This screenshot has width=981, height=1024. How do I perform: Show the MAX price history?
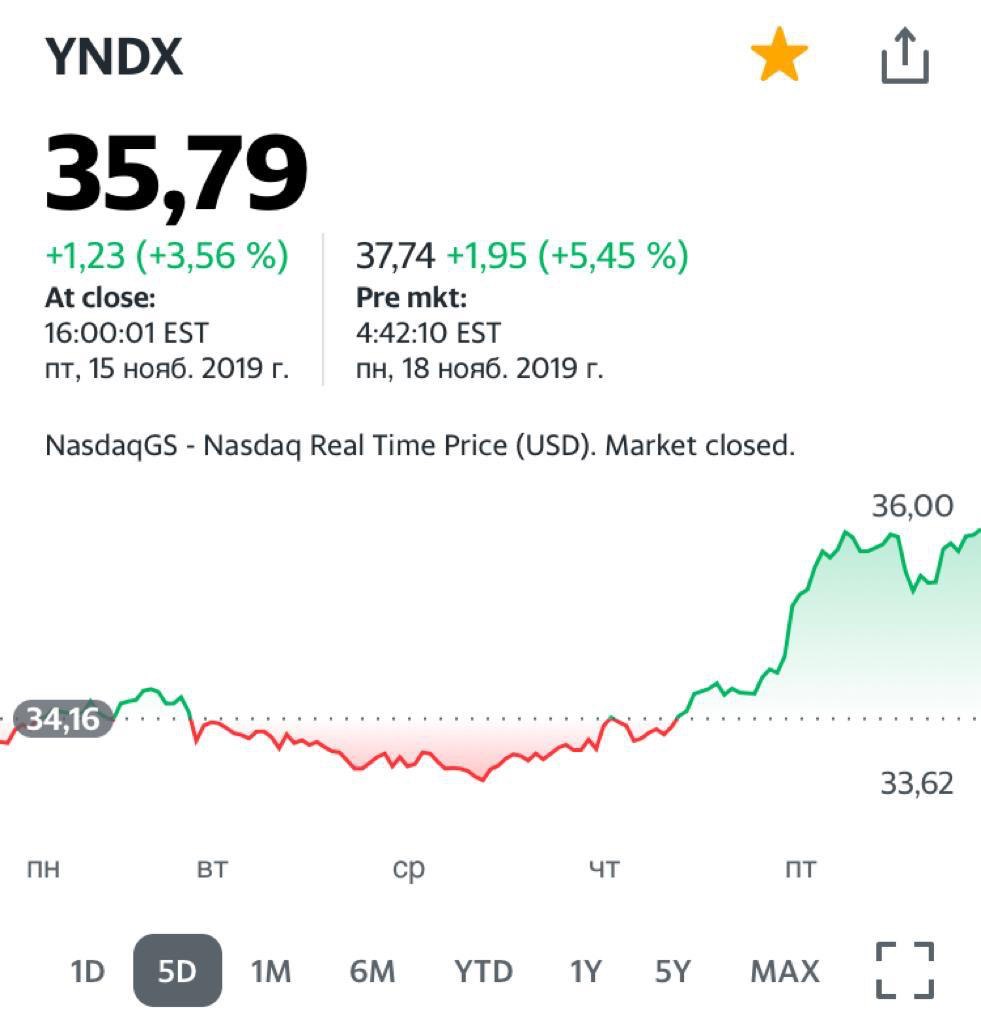784,971
